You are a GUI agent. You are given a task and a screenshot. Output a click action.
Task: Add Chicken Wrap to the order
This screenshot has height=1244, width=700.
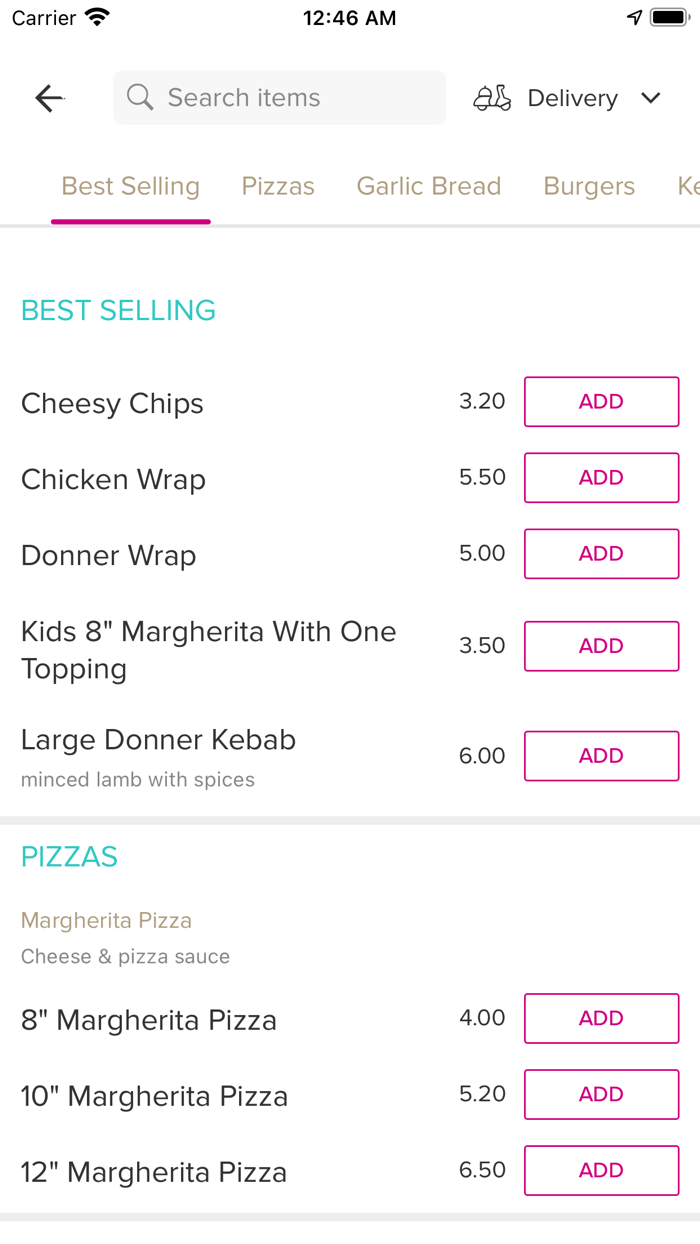601,478
